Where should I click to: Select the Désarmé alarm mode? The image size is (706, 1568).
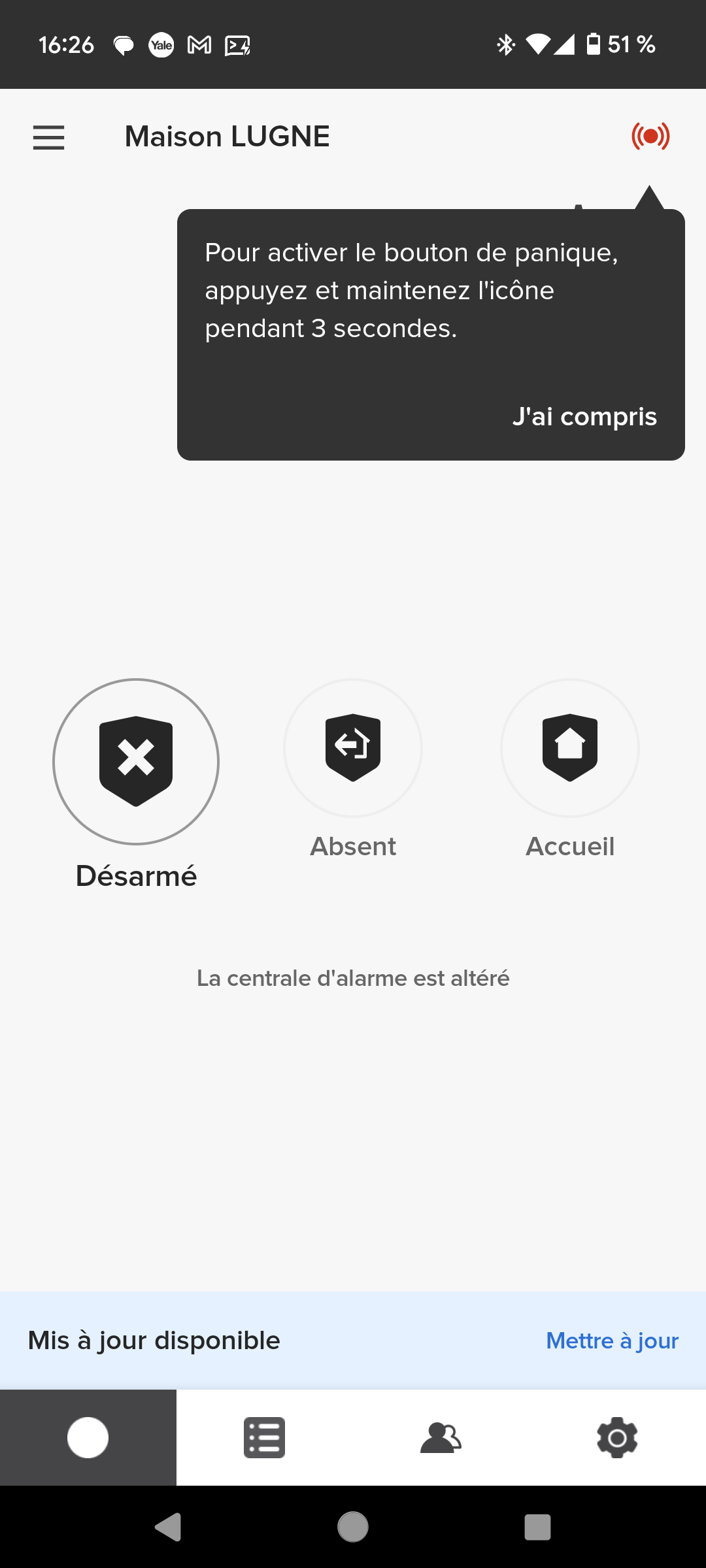click(x=136, y=762)
